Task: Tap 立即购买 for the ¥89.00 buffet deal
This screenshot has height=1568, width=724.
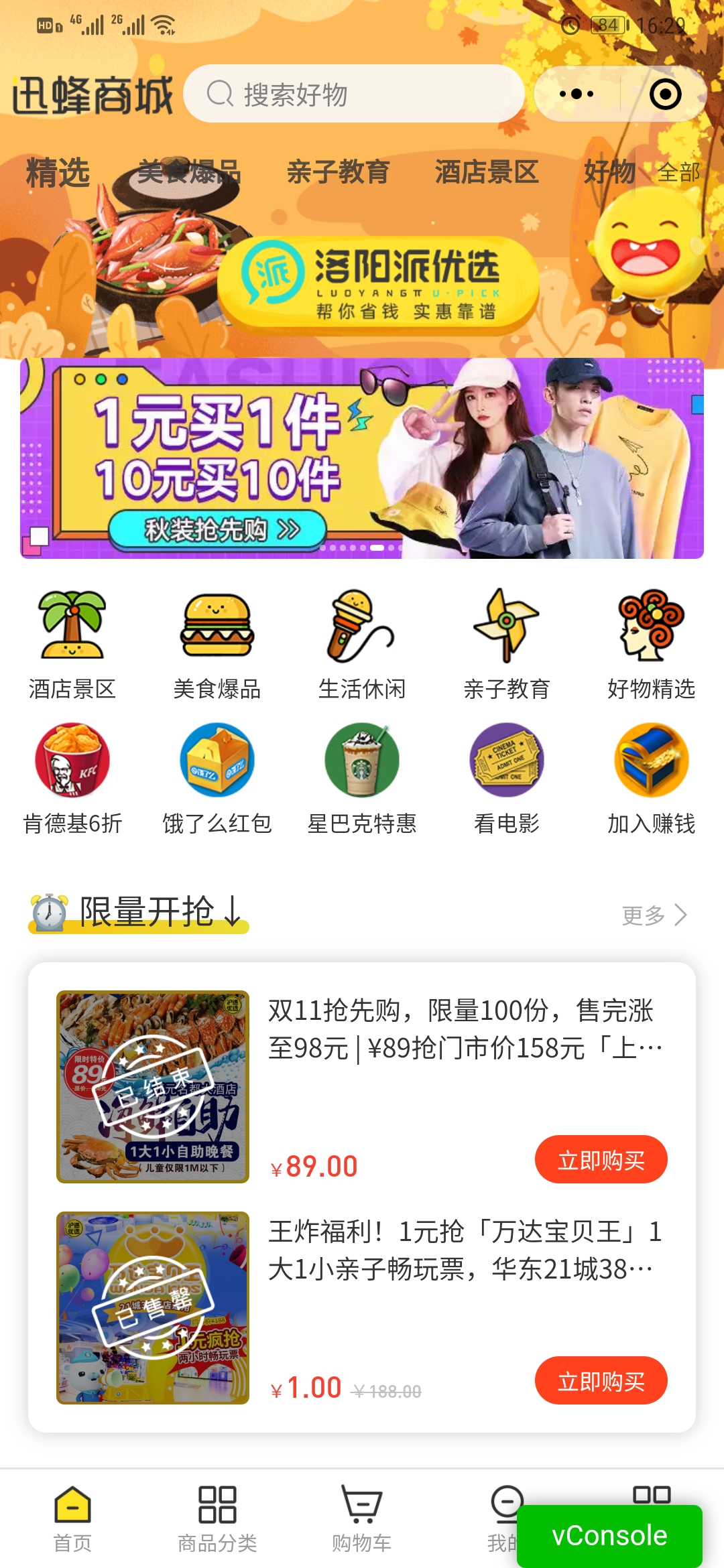Action: (601, 1159)
